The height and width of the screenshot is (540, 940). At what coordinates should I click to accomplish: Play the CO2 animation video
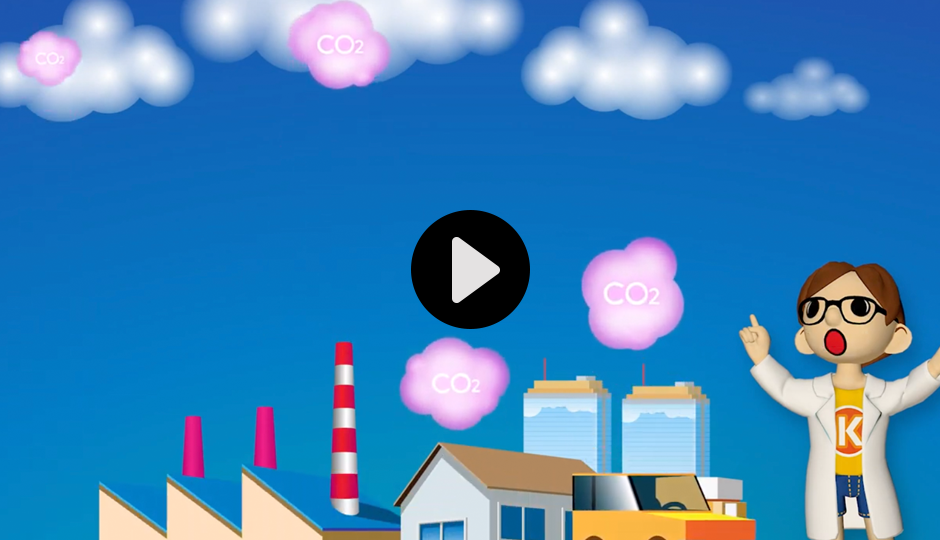coord(470,269)
